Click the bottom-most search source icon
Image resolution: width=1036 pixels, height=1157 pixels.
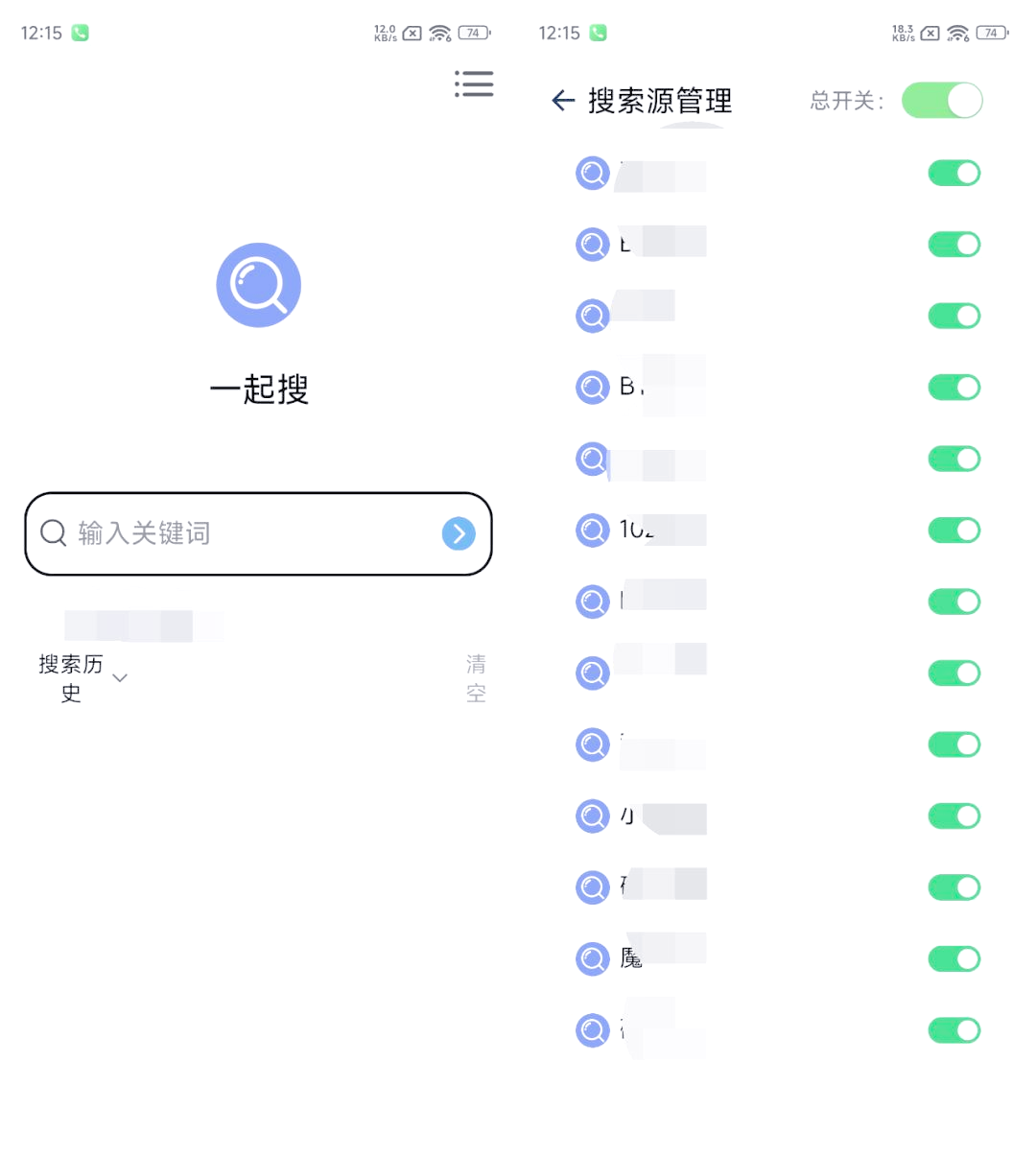point(592,1030)
